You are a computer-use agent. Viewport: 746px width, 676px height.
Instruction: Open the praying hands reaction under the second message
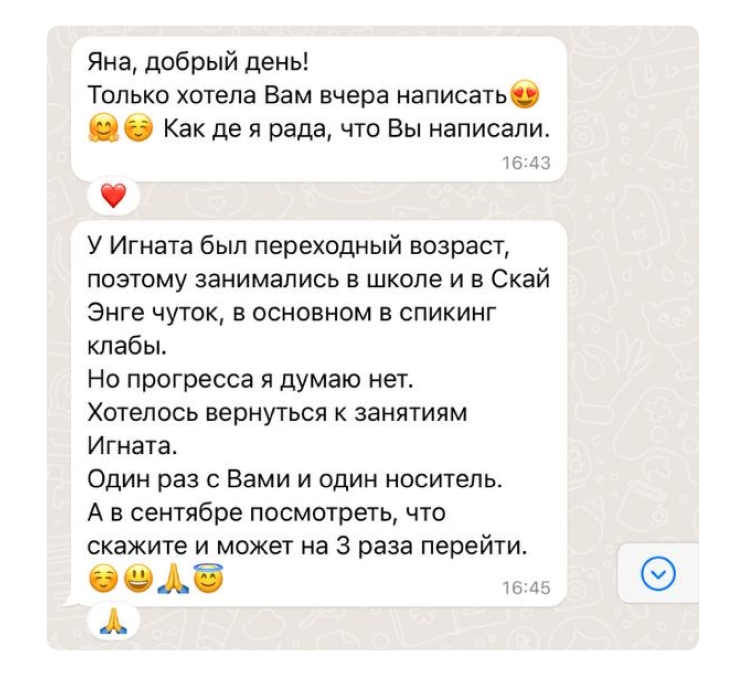coord(114,621)
